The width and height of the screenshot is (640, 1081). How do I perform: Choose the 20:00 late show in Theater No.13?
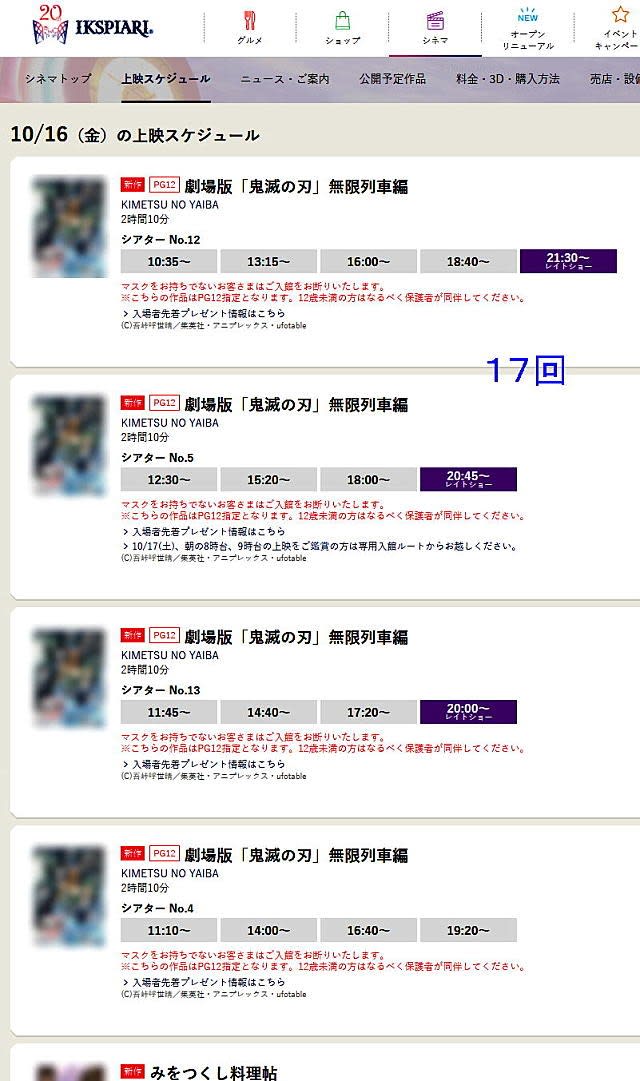[x=468, y=711]
